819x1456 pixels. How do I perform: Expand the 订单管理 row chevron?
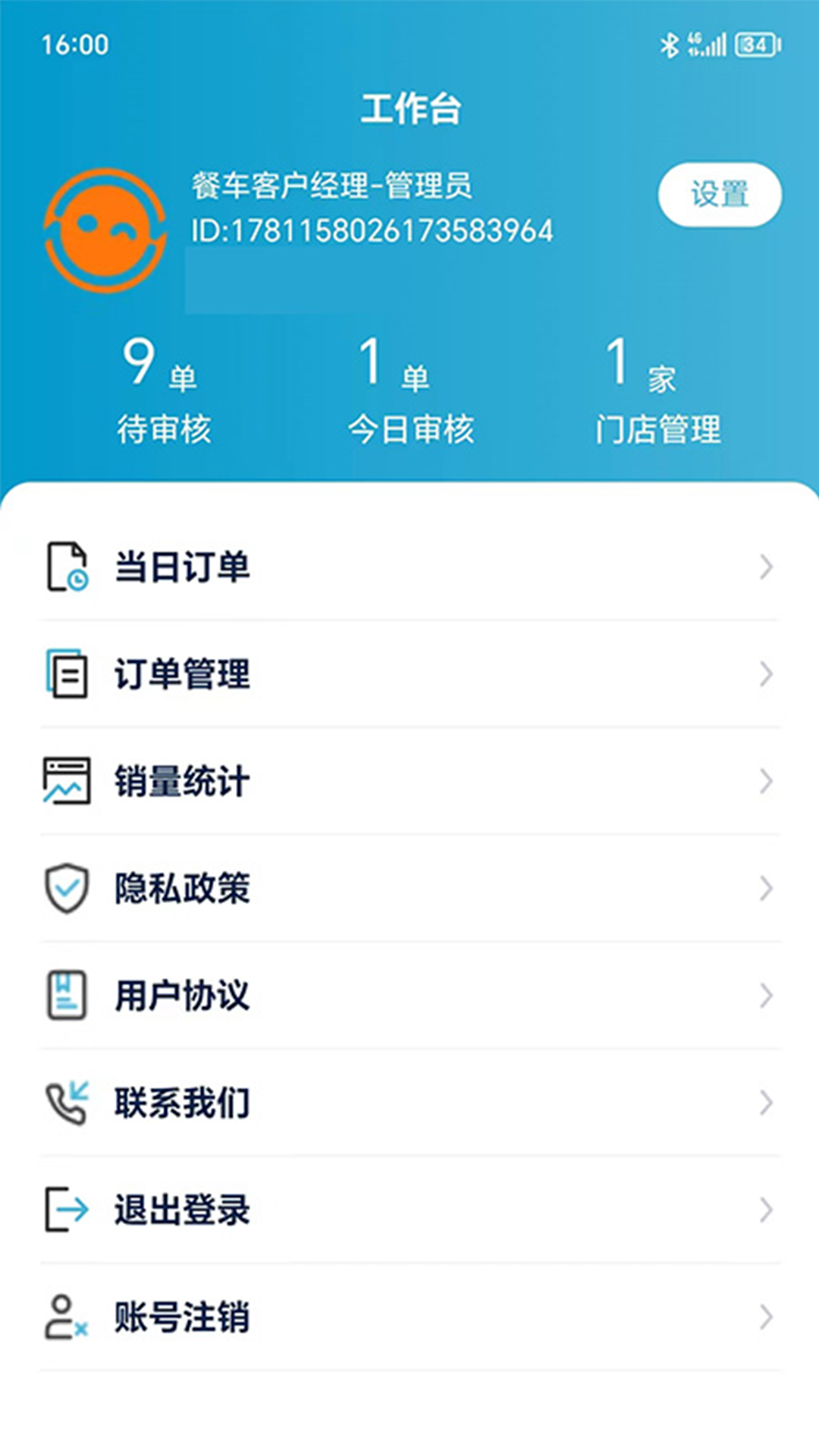tap(766, 675)
